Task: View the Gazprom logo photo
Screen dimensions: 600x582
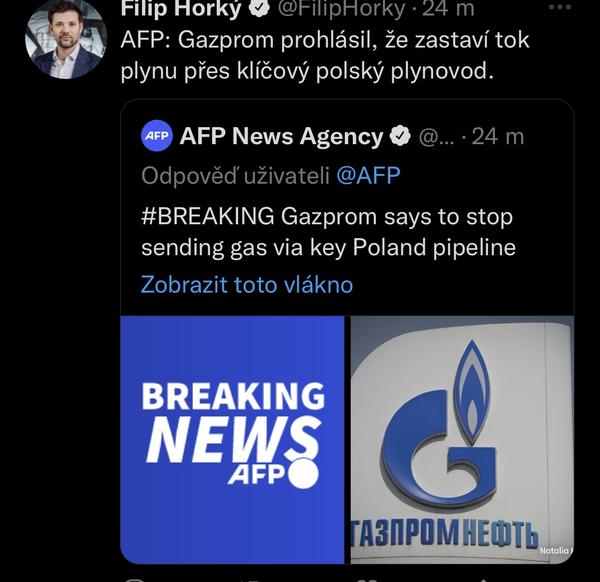Action: [x=462, y=438]
